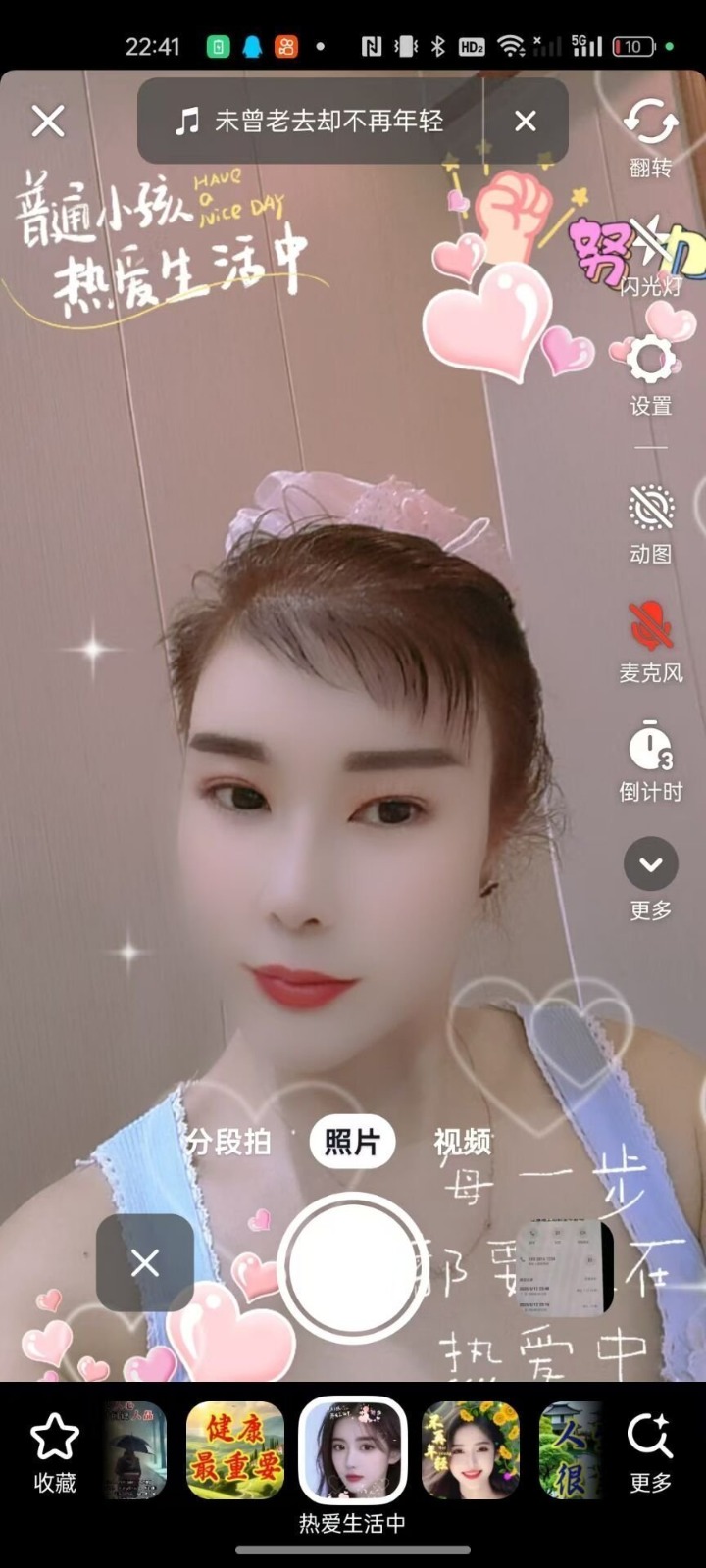Clear the current effect
The height and width of the screenshot is (1568, 706).
click(145, 1263)
